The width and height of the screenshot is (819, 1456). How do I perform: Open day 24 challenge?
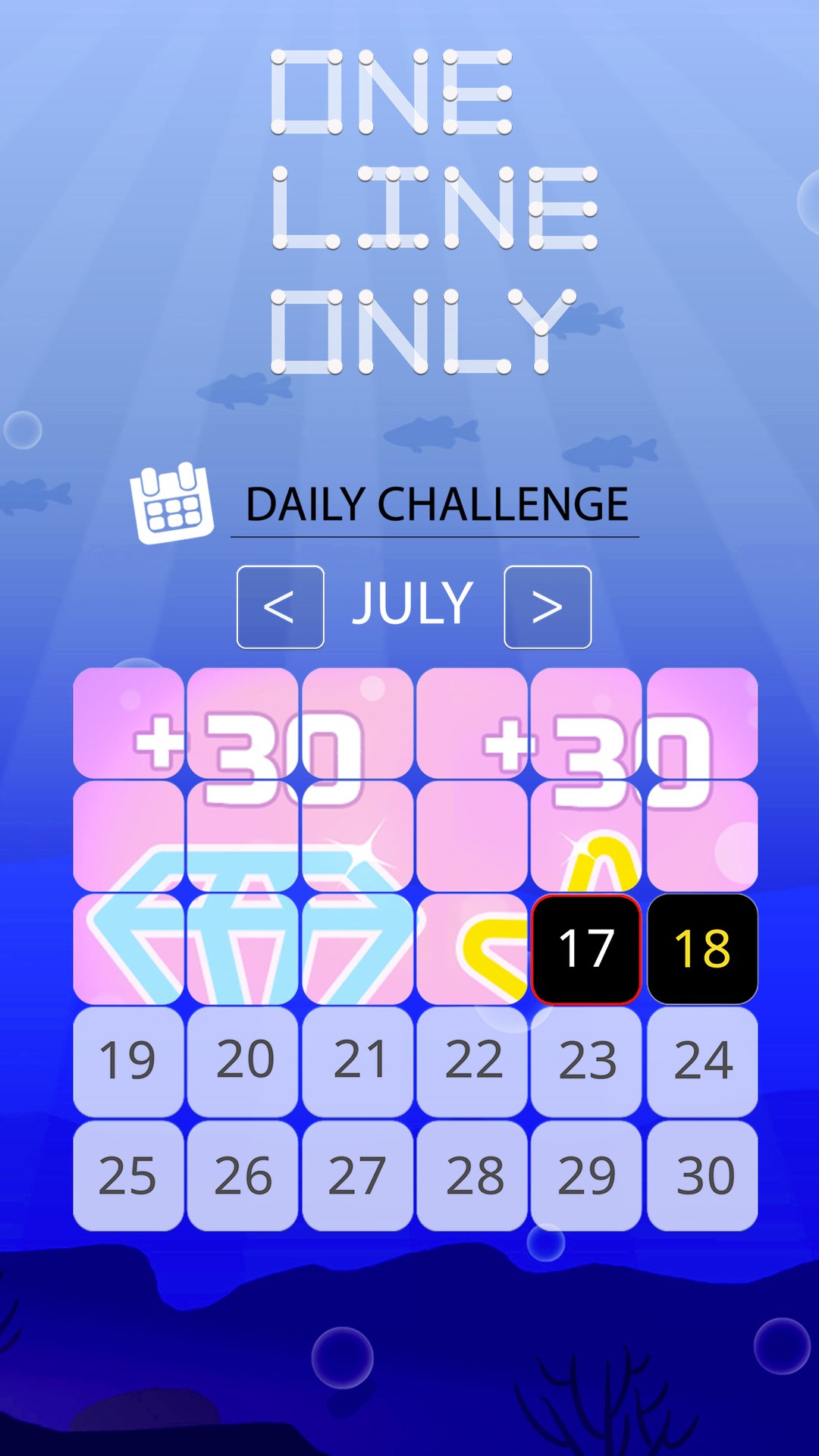pyautogui.click(x=702, y=1061)
